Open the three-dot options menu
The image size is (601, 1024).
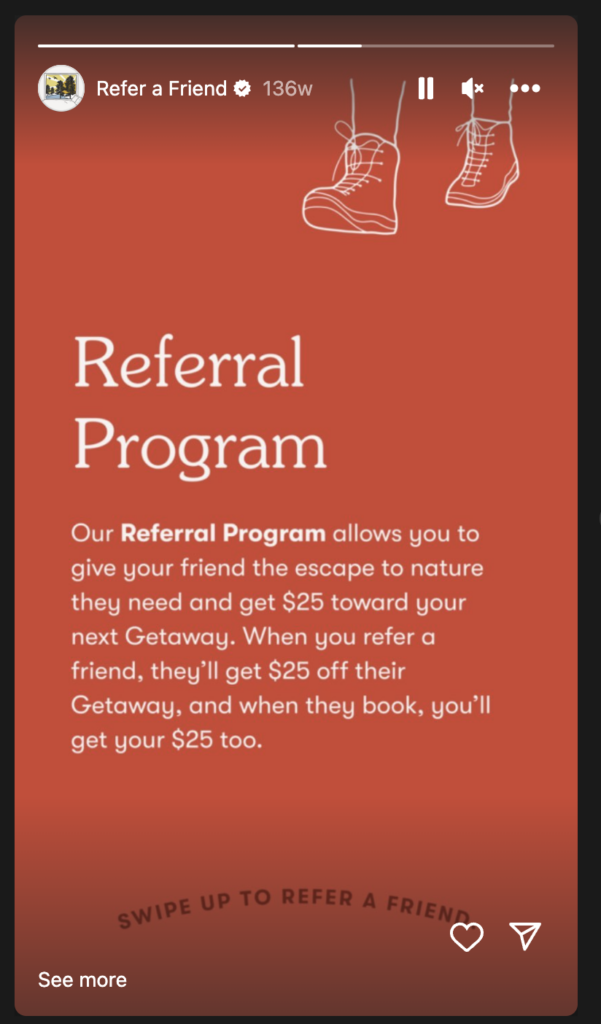click(525, 89)
